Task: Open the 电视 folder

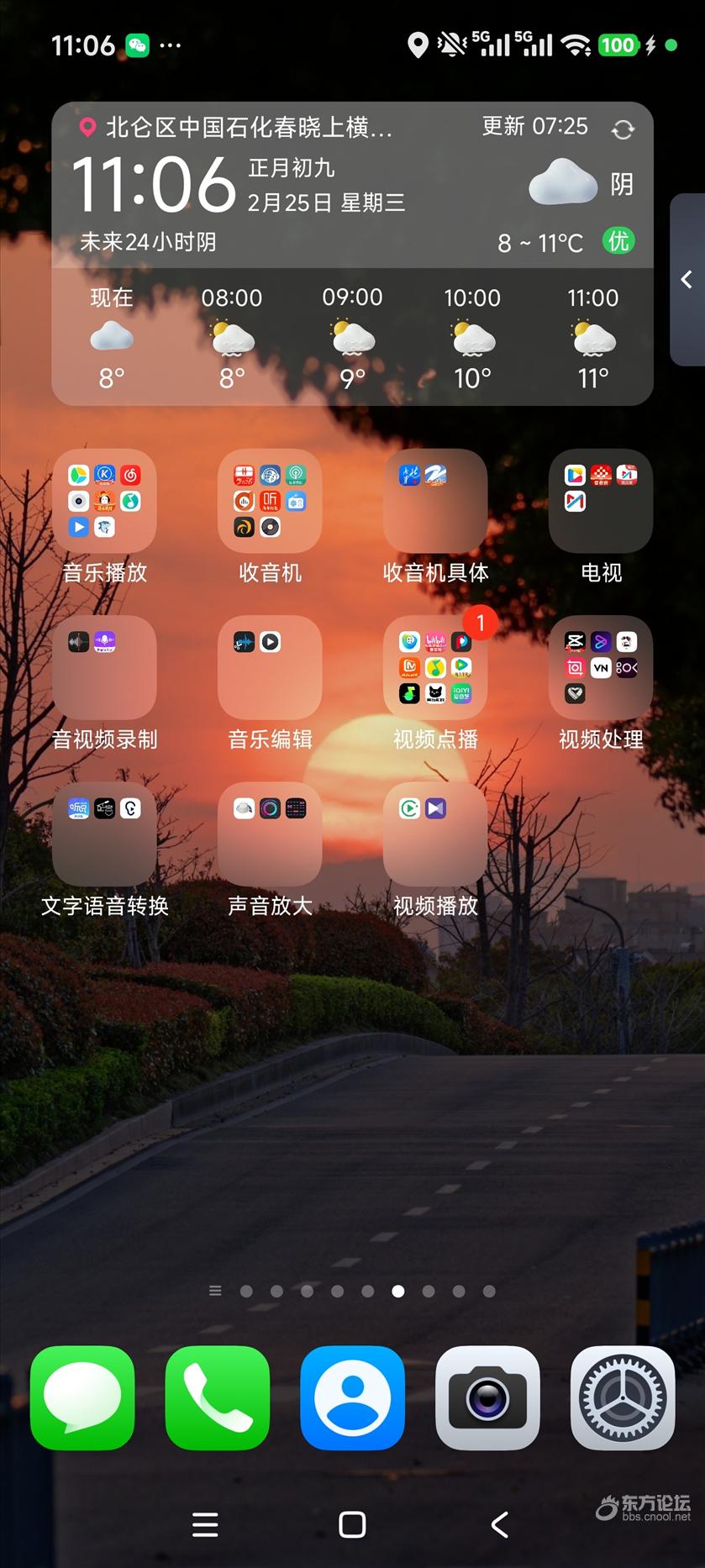Action: coord(601,501)
